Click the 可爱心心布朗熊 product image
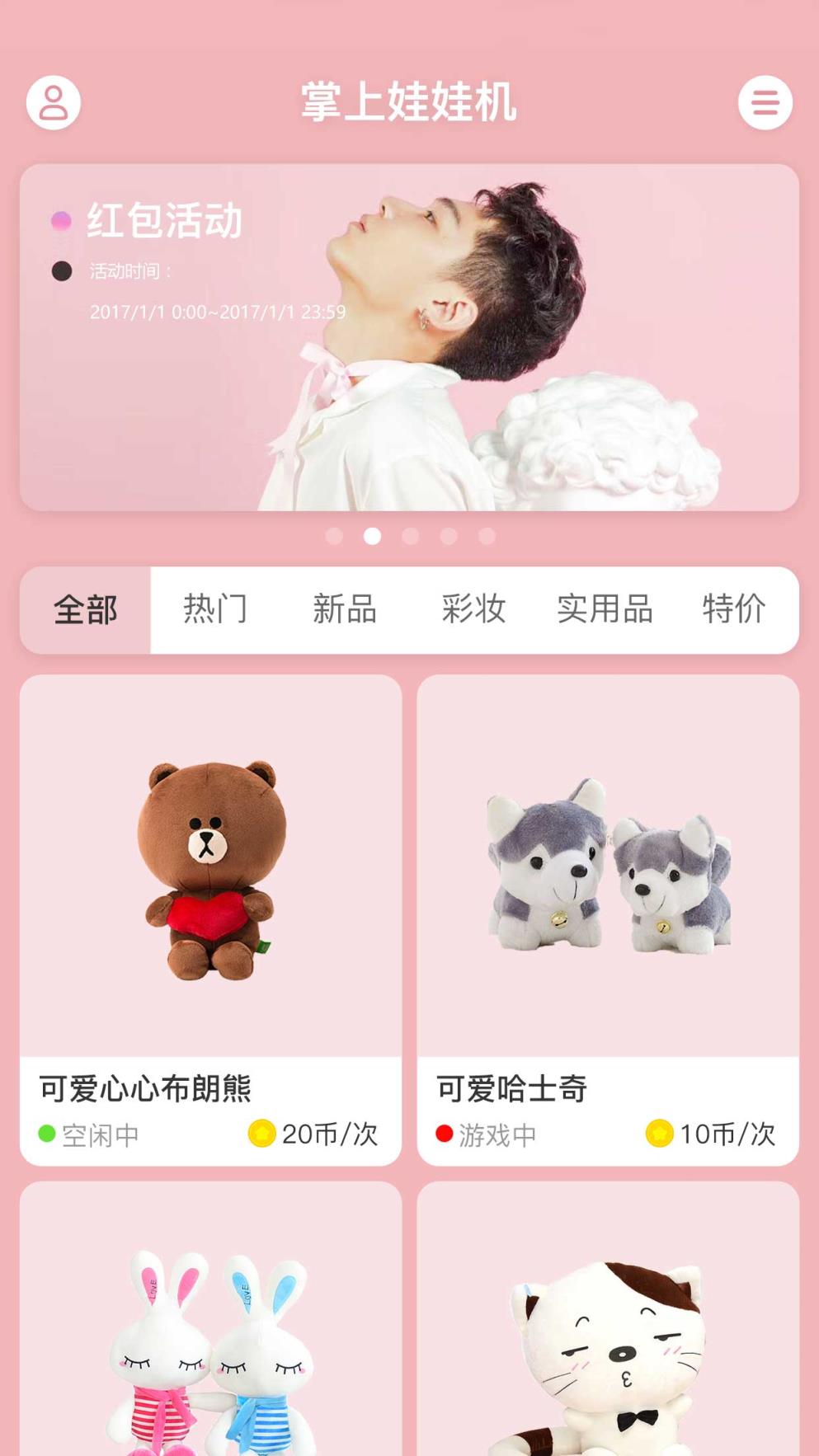 click(211, 866)
